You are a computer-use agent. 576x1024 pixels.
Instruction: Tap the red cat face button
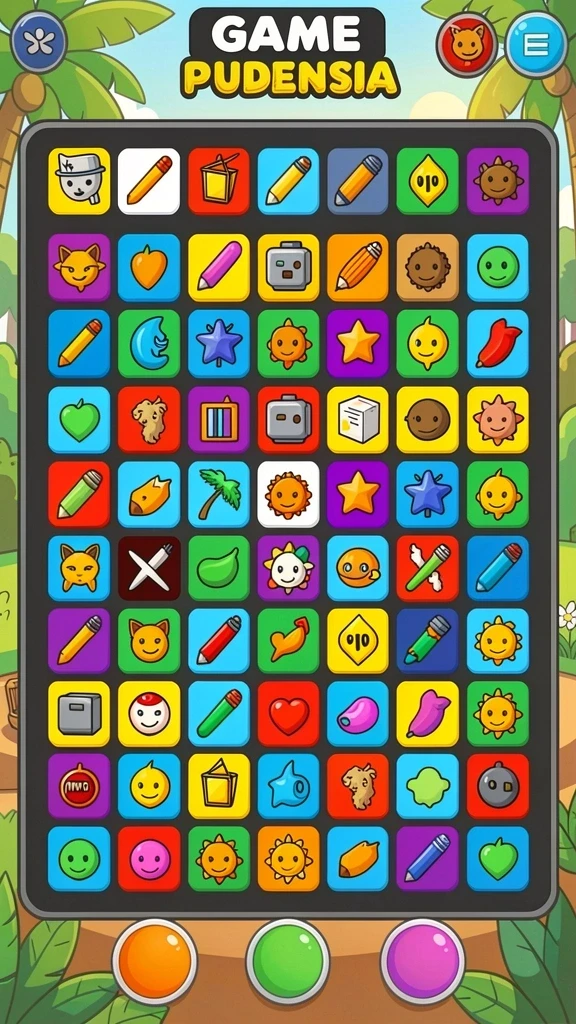467,45
